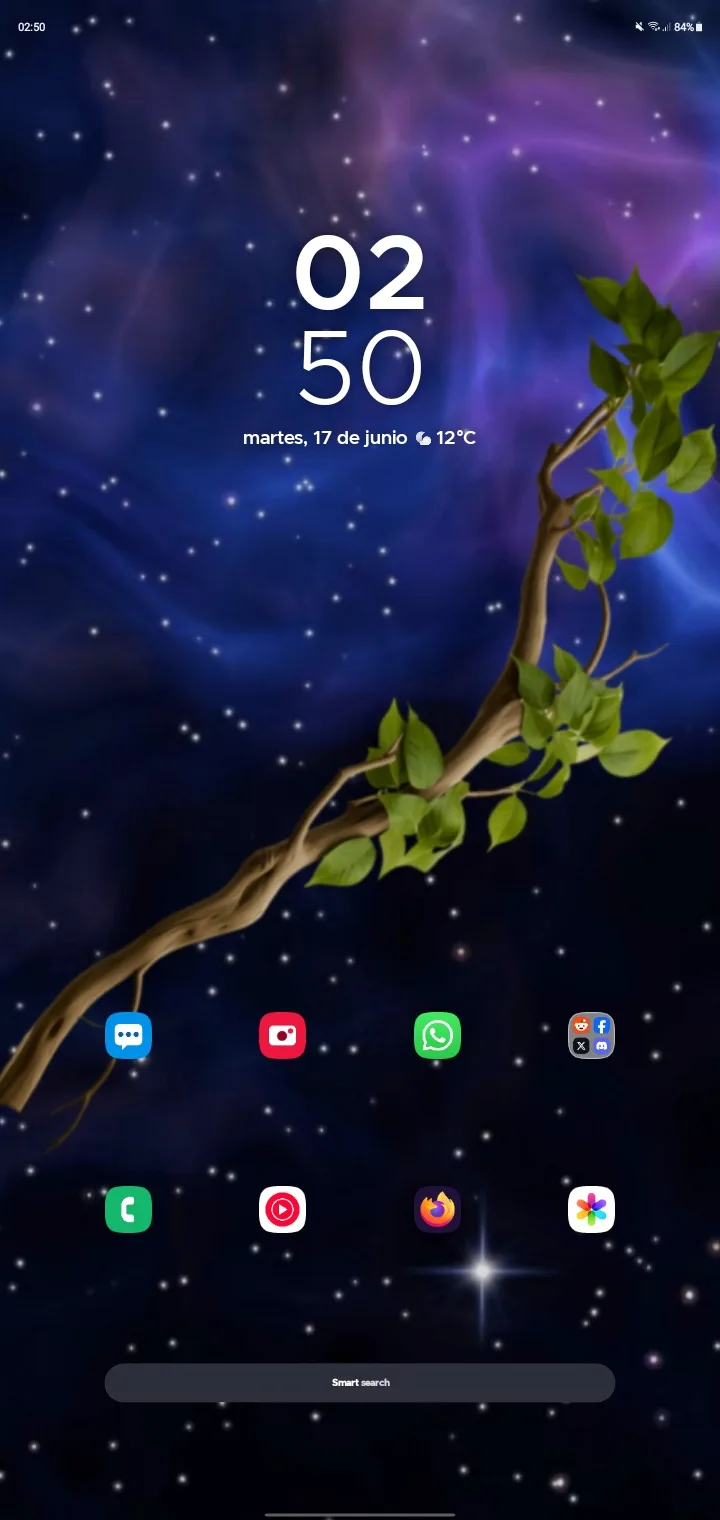
Task: Tap the Smart search bar
Action: (360, 1382)
